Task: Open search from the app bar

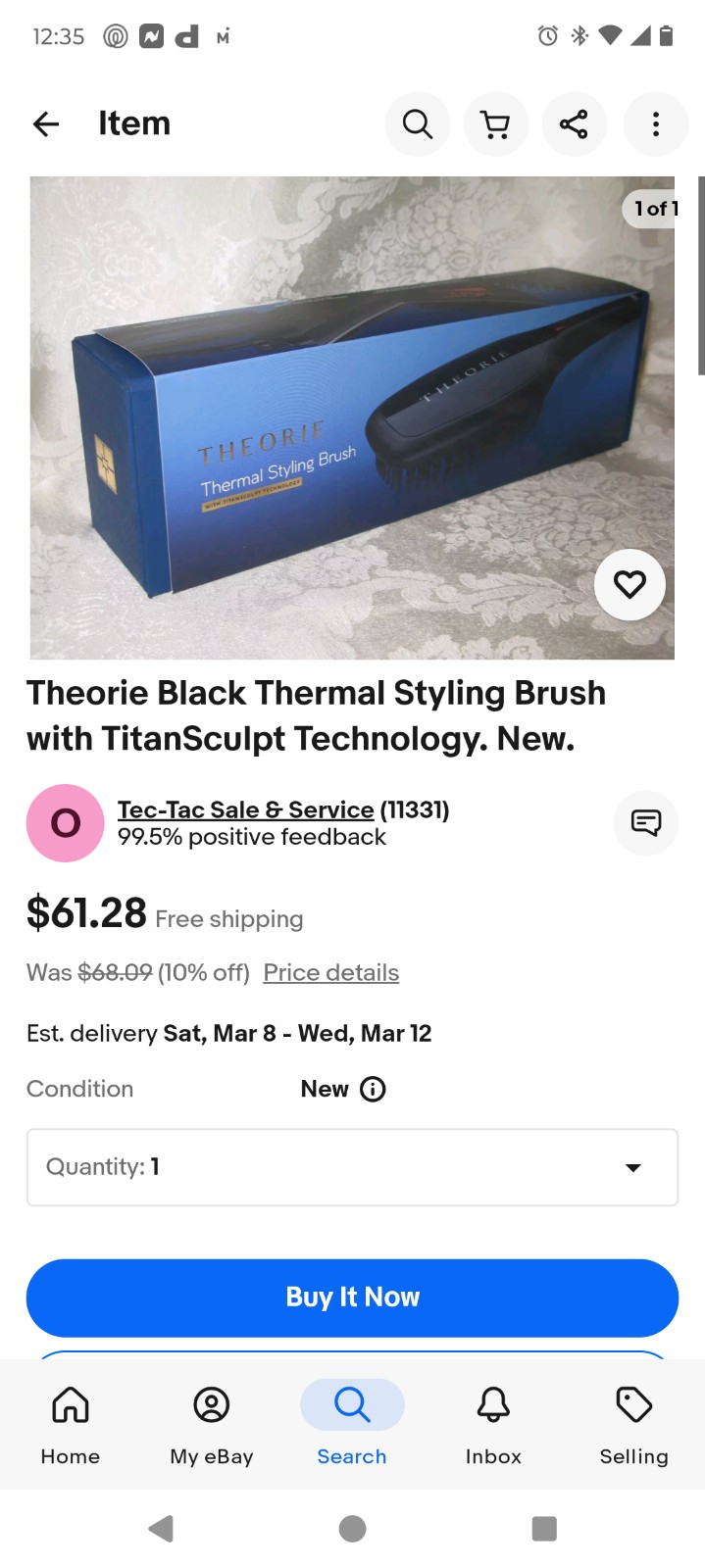Action: click(418, 123)
